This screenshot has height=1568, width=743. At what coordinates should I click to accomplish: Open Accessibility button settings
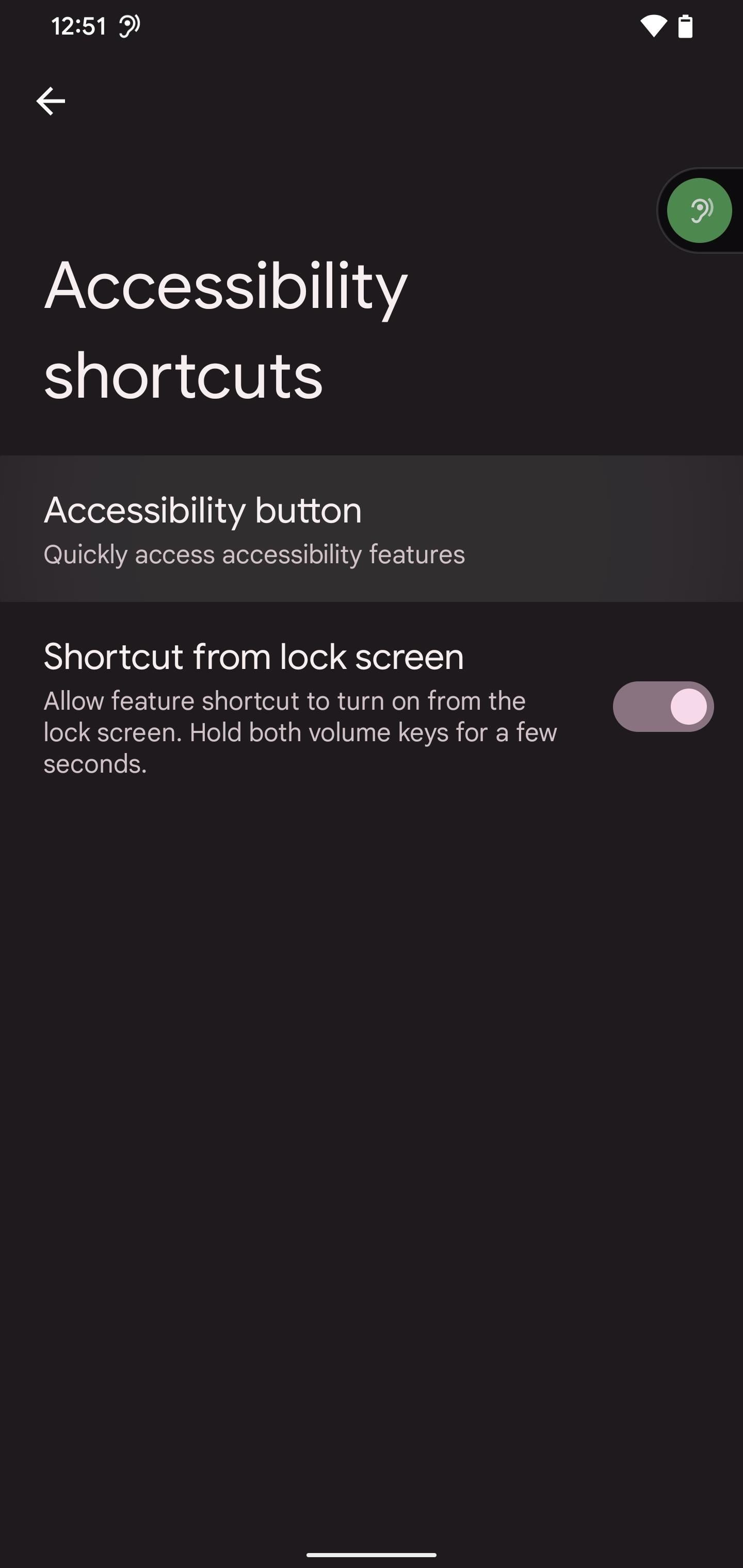[372, 528]
